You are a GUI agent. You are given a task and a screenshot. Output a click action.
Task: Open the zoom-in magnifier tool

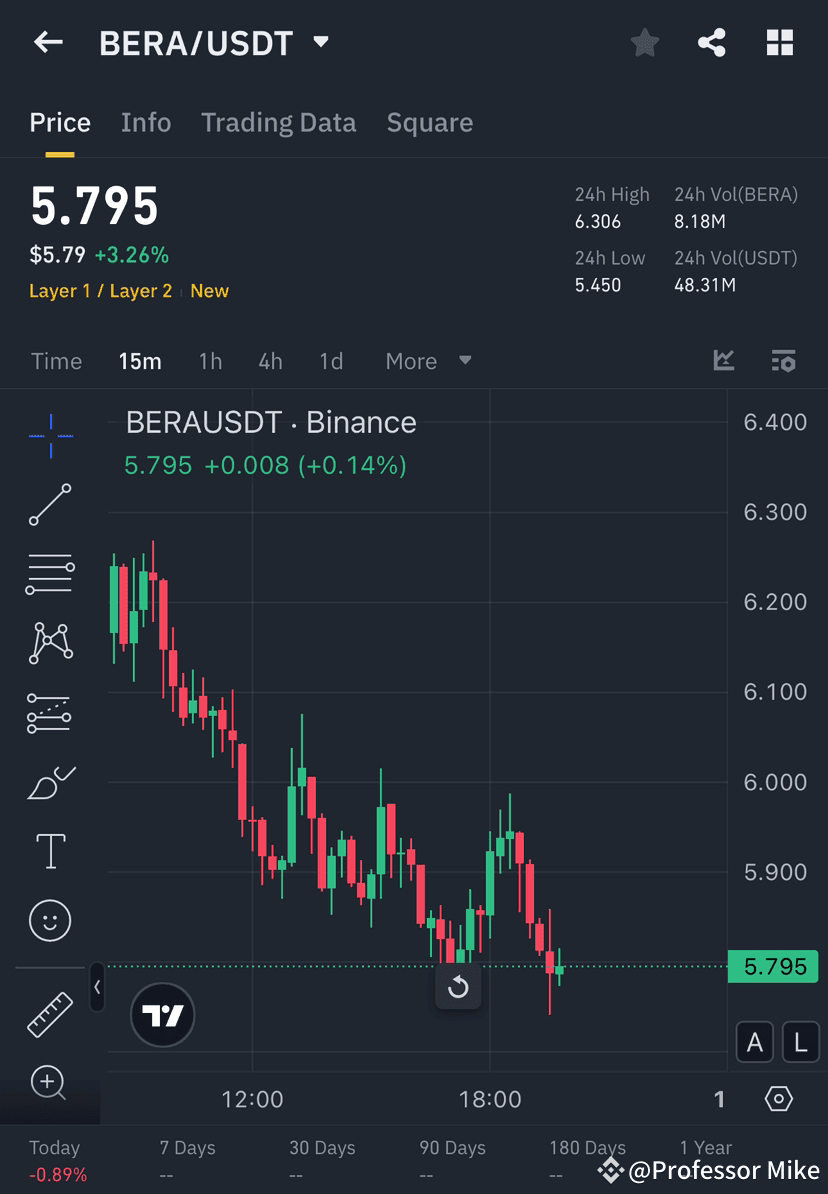(50, 1083)
